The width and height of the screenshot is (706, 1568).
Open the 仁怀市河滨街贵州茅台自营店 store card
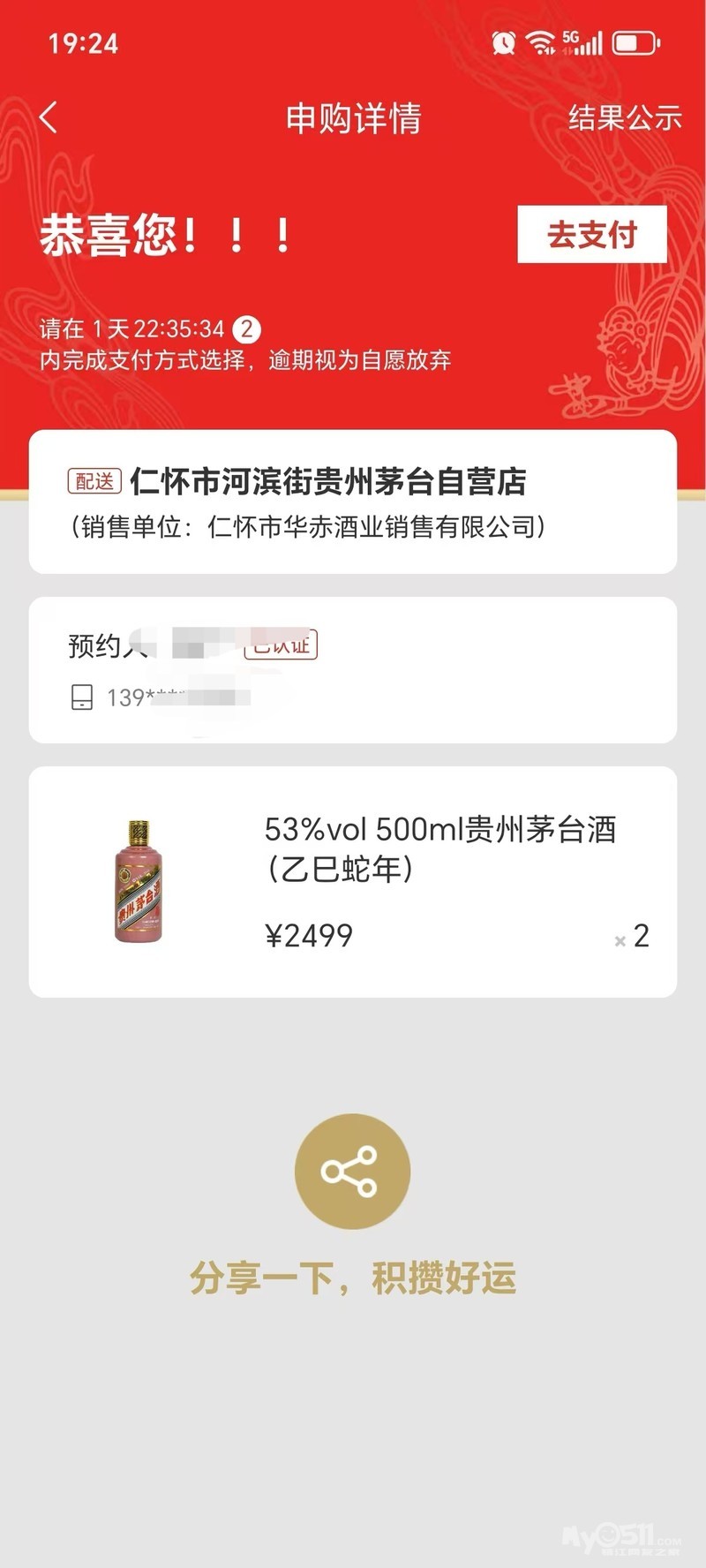353,501
